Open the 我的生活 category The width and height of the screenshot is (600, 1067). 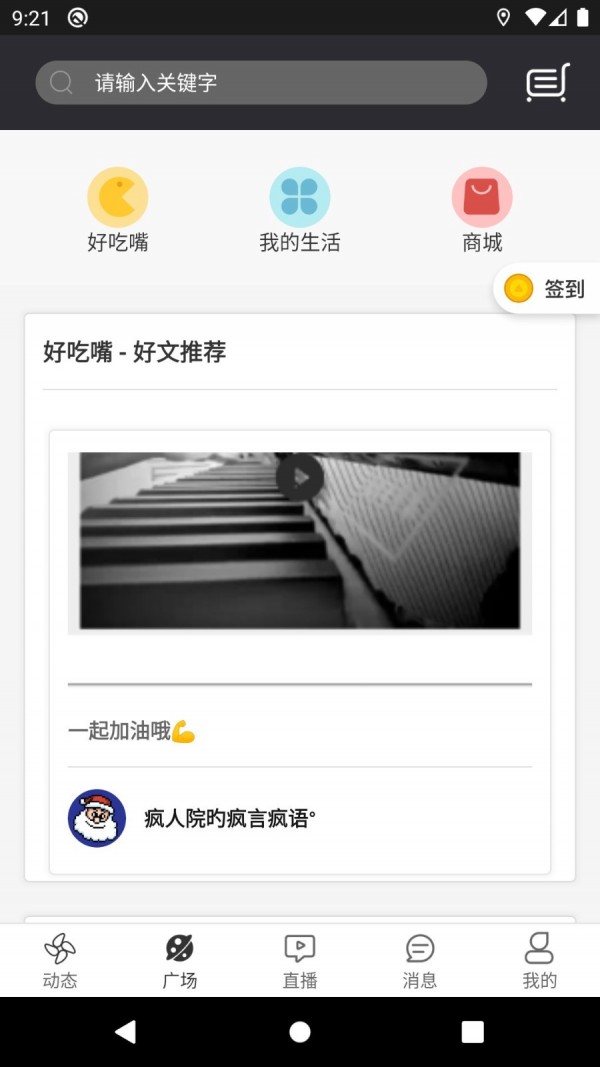(300, 210)
